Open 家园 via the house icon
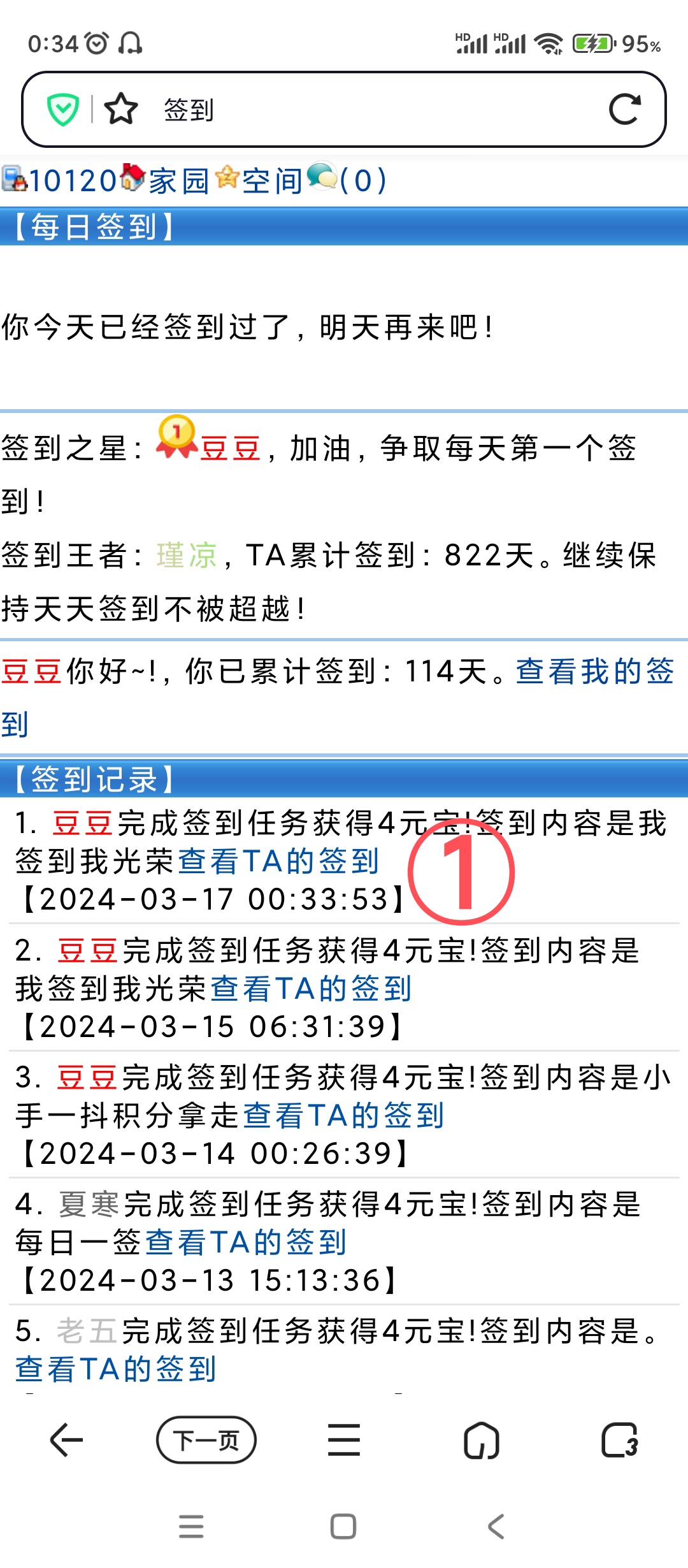This screenshot has width=688, height=1568. pos(134,179)
